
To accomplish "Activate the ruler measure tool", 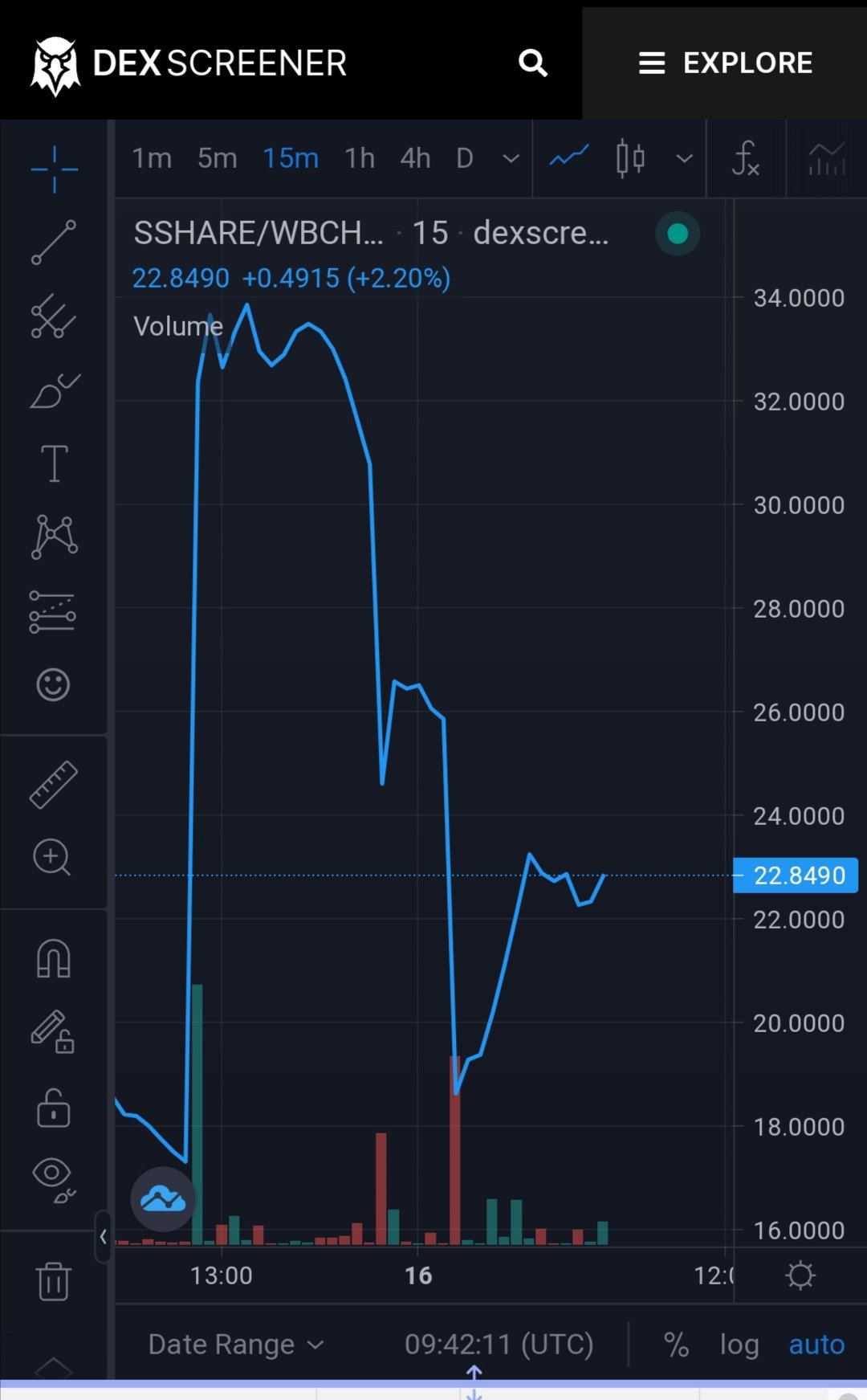I will [x=54, y=784].
